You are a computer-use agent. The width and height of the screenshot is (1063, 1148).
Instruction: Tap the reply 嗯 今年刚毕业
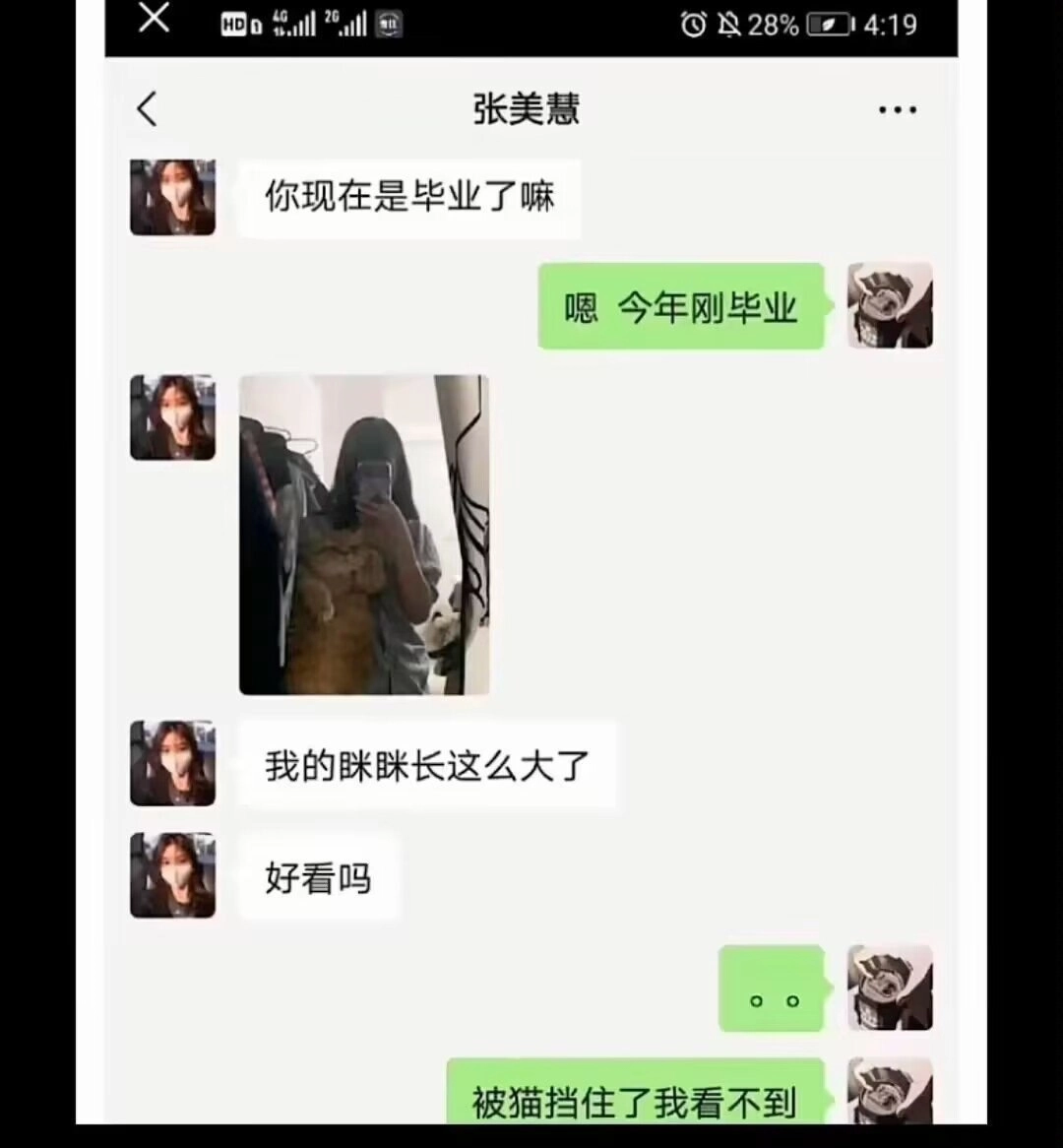tap(681, 306)
